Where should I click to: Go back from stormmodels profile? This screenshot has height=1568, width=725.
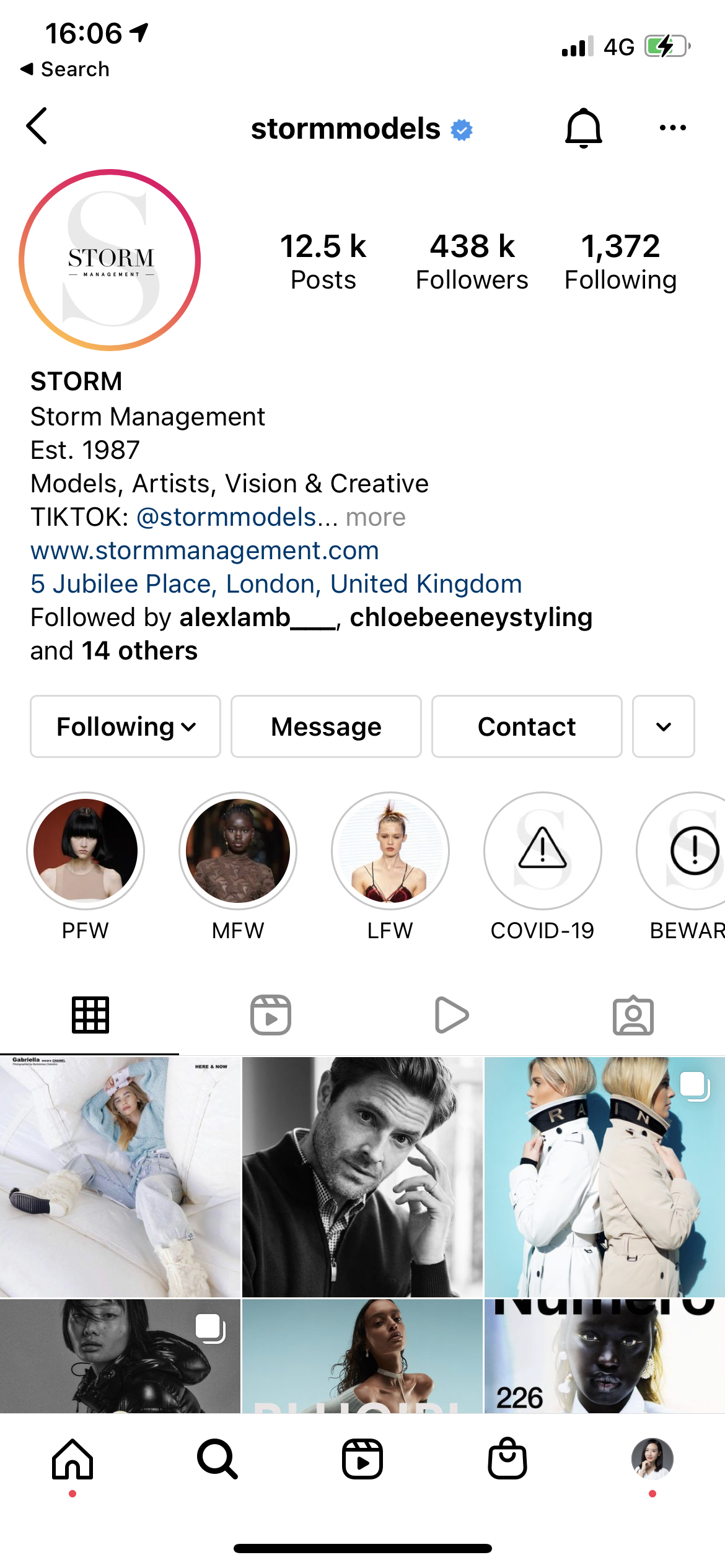37,126
